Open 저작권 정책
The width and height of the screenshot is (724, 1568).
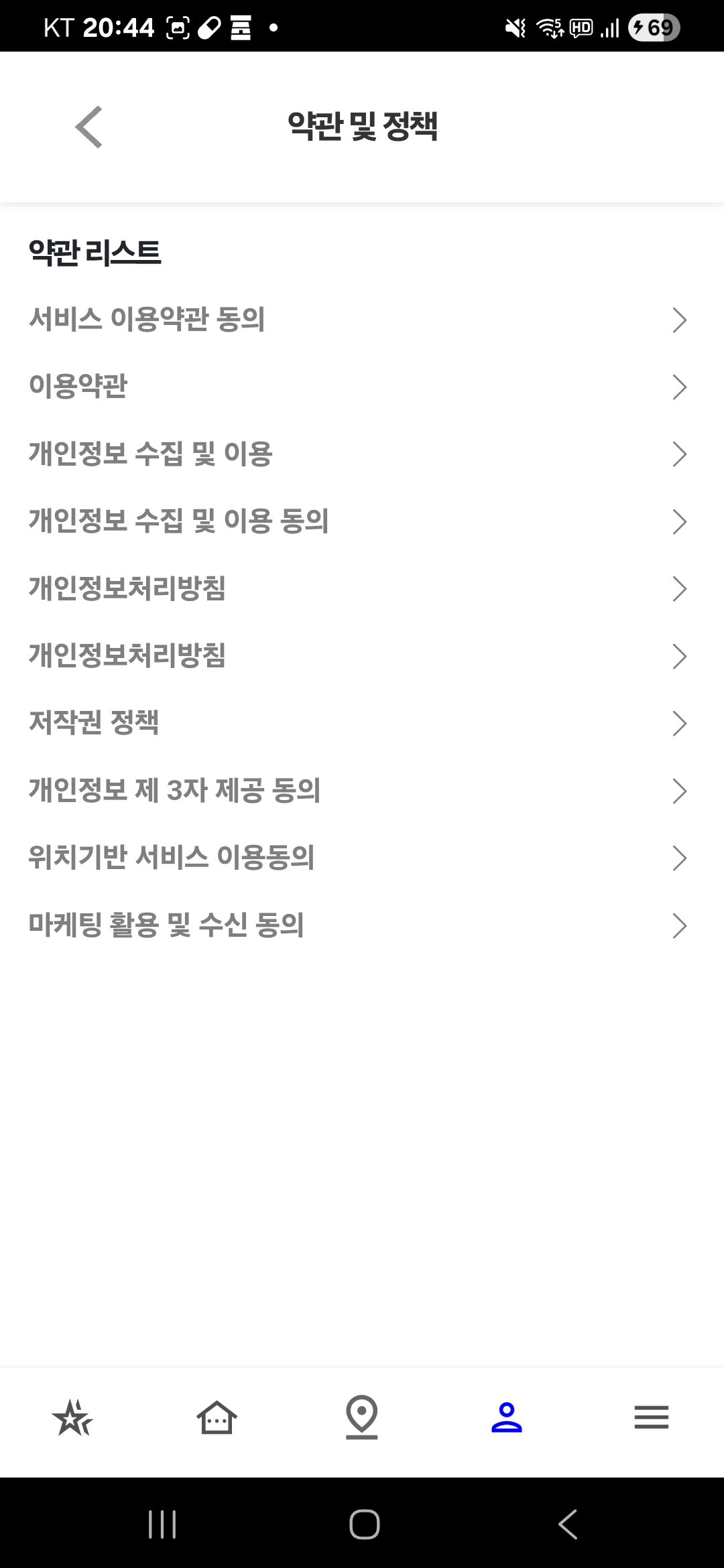pyautogui.click(x=362, y=723)
